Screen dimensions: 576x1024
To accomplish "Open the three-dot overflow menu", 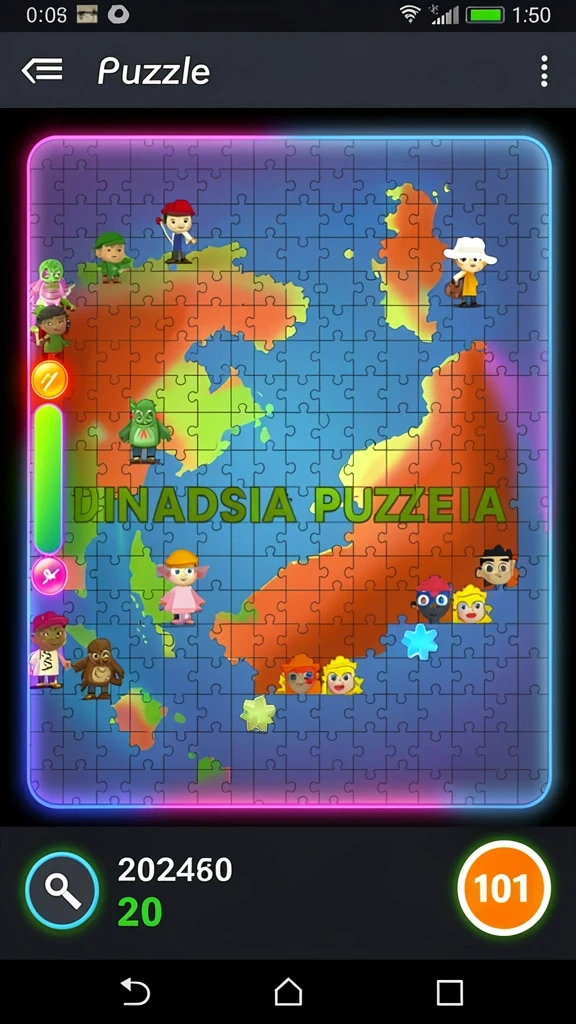I will coord(544,71).
